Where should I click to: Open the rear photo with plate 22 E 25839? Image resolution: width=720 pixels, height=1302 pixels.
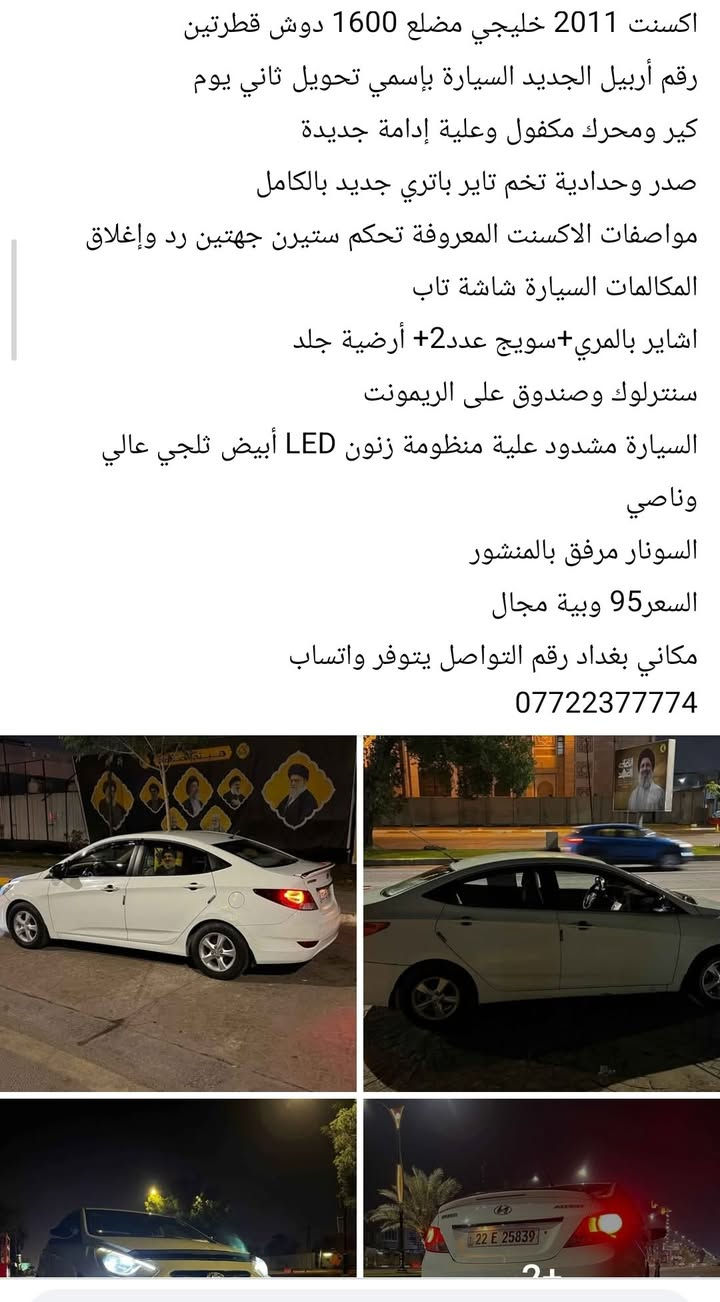pos(541,1188)
